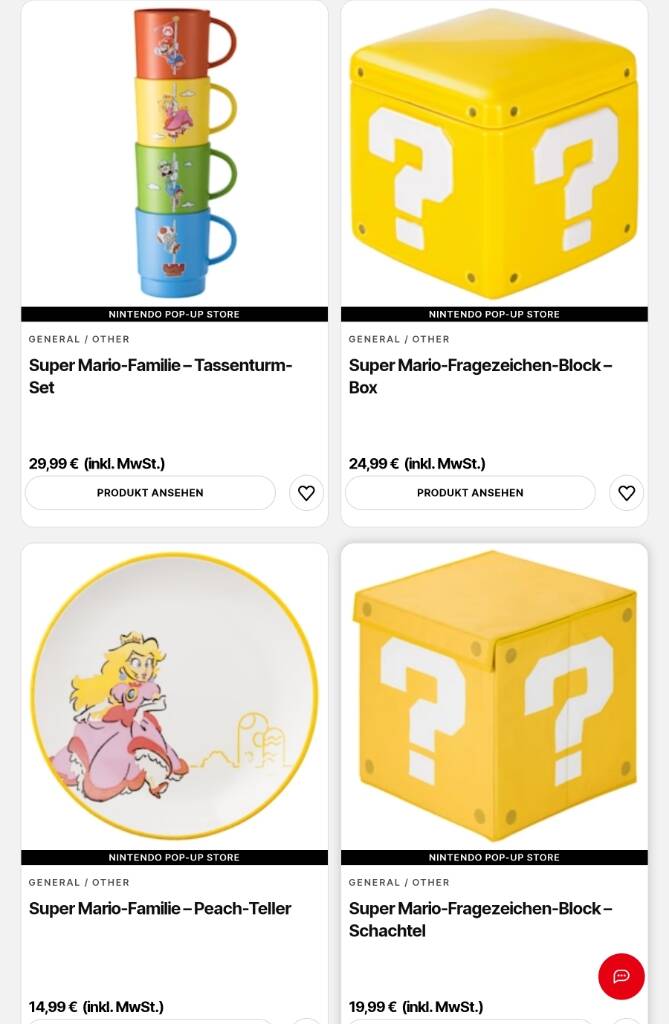Open the Fragezeichen-Block Box product card

494,160
